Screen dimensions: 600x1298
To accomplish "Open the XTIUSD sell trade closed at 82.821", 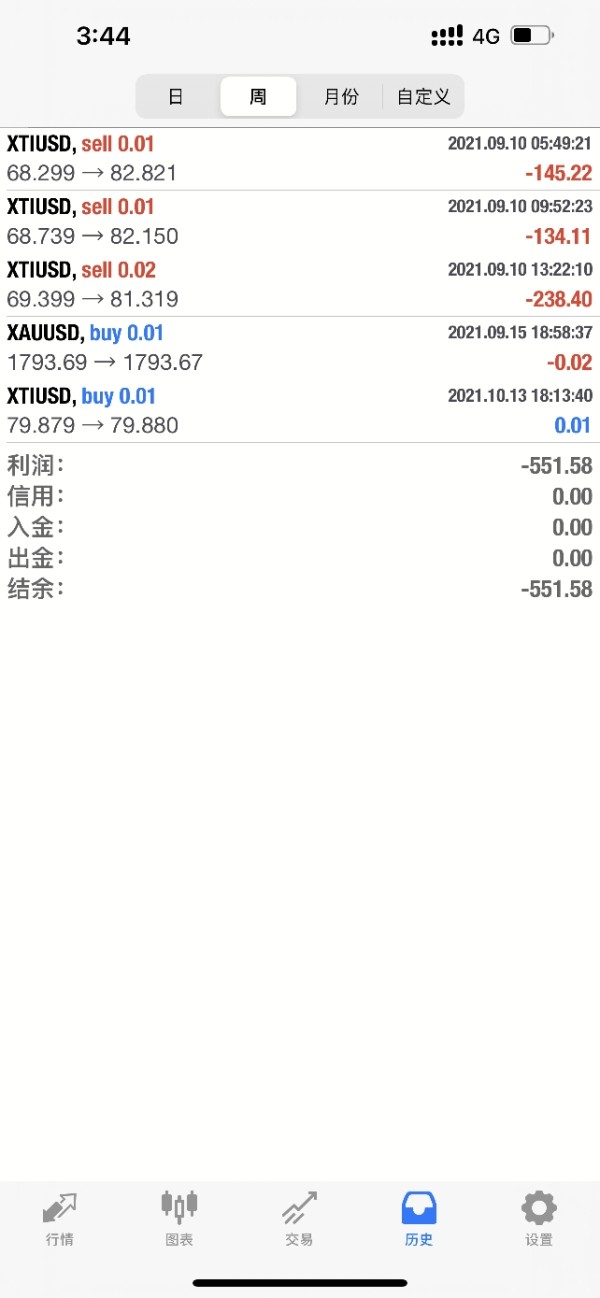I will click(x=300, y=159).
